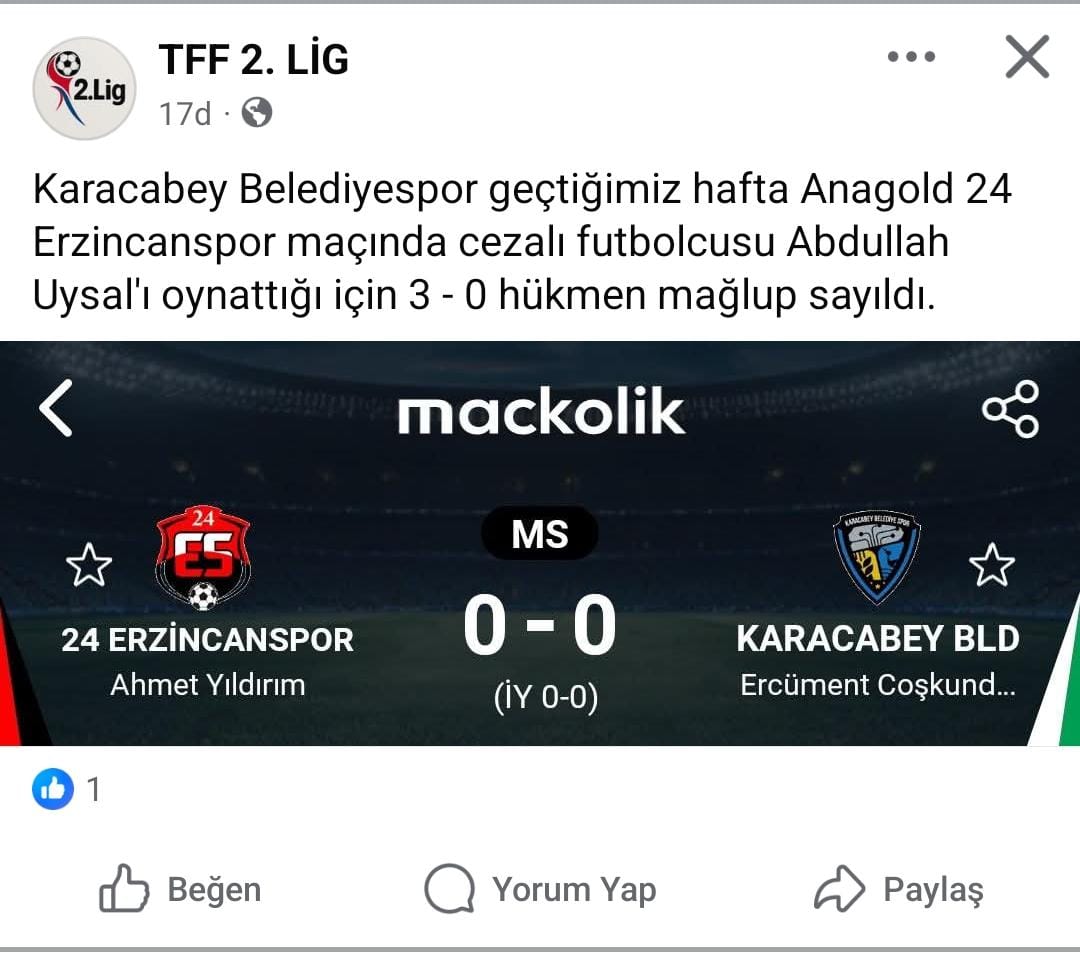This screenshot has height=967, width=1080.
Task: Dismiss the post with the X button
Action: [1027, 58]
